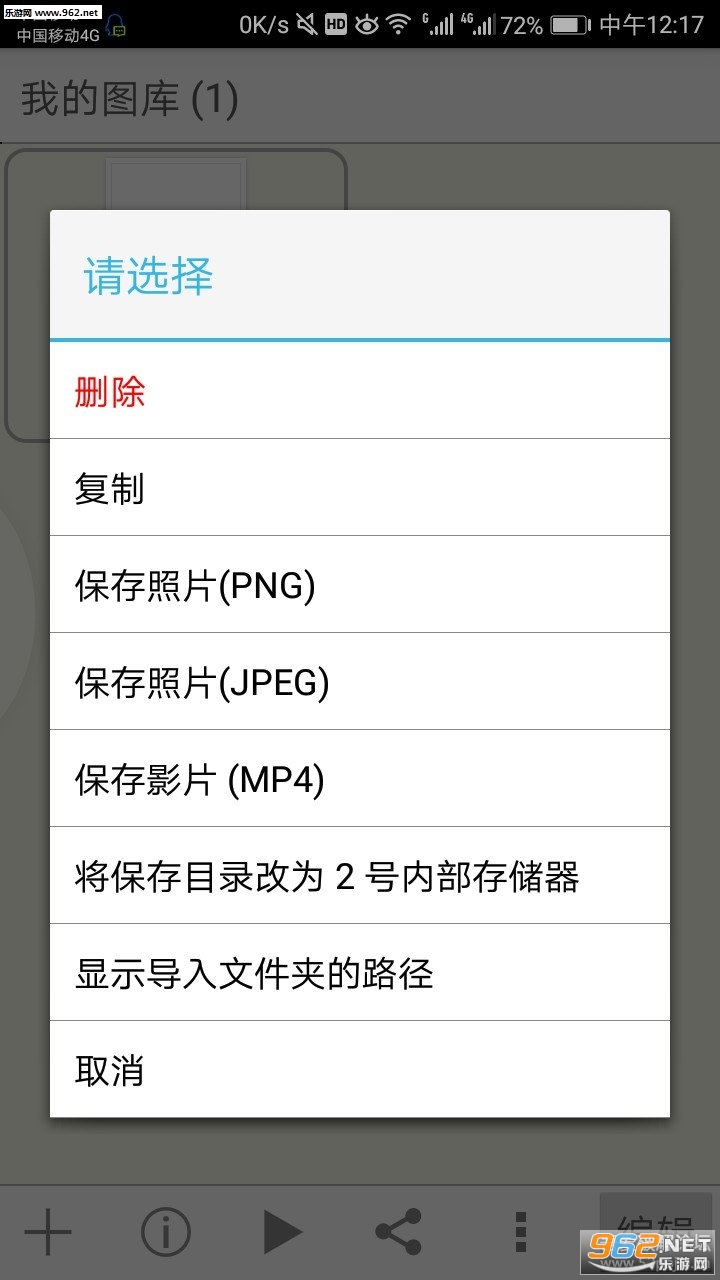The height and width of the screenshot is (1280, 720).
Task: Open the info icon on bottom toolbar
Action: [x=166, y=1231]
